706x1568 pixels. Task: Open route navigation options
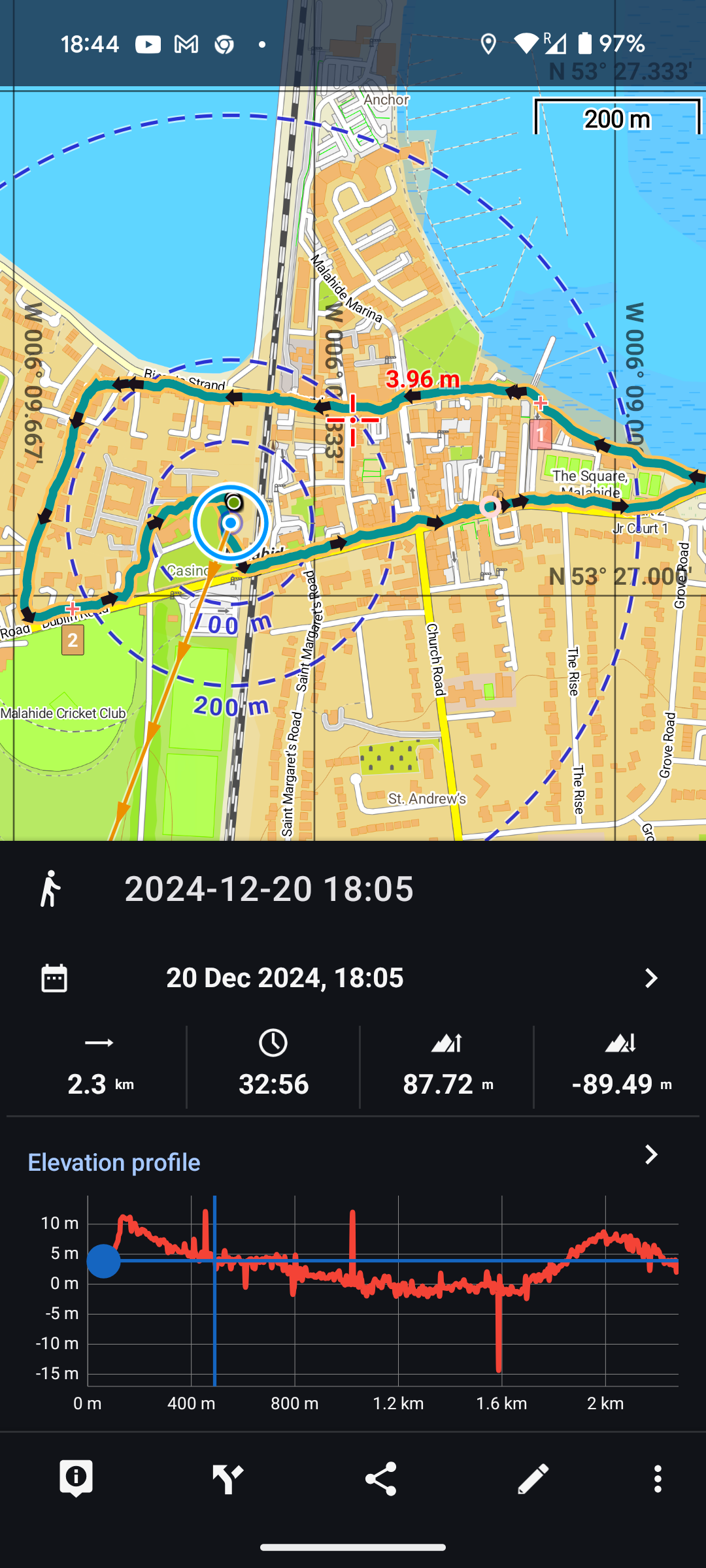[228, 1478]
